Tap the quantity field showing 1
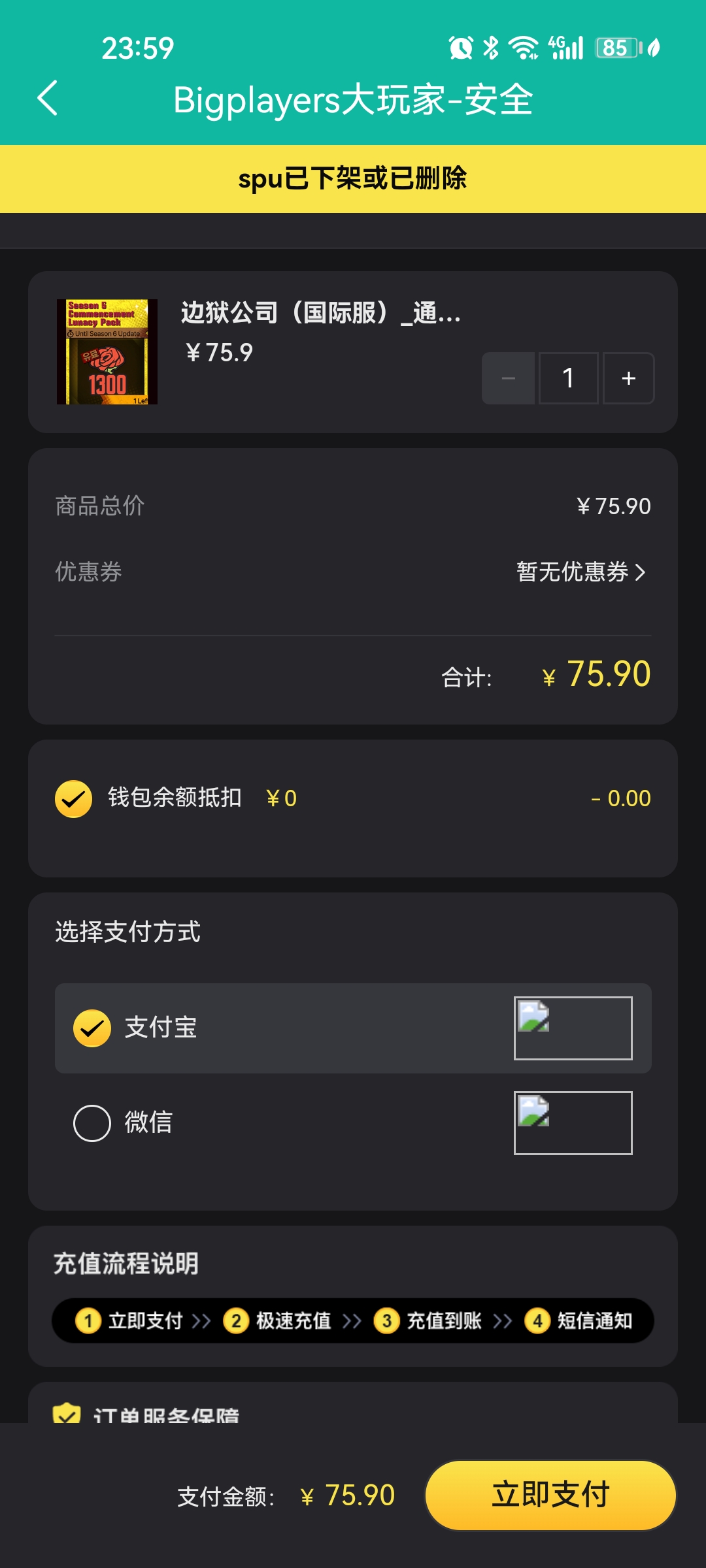 pos(568,378)
